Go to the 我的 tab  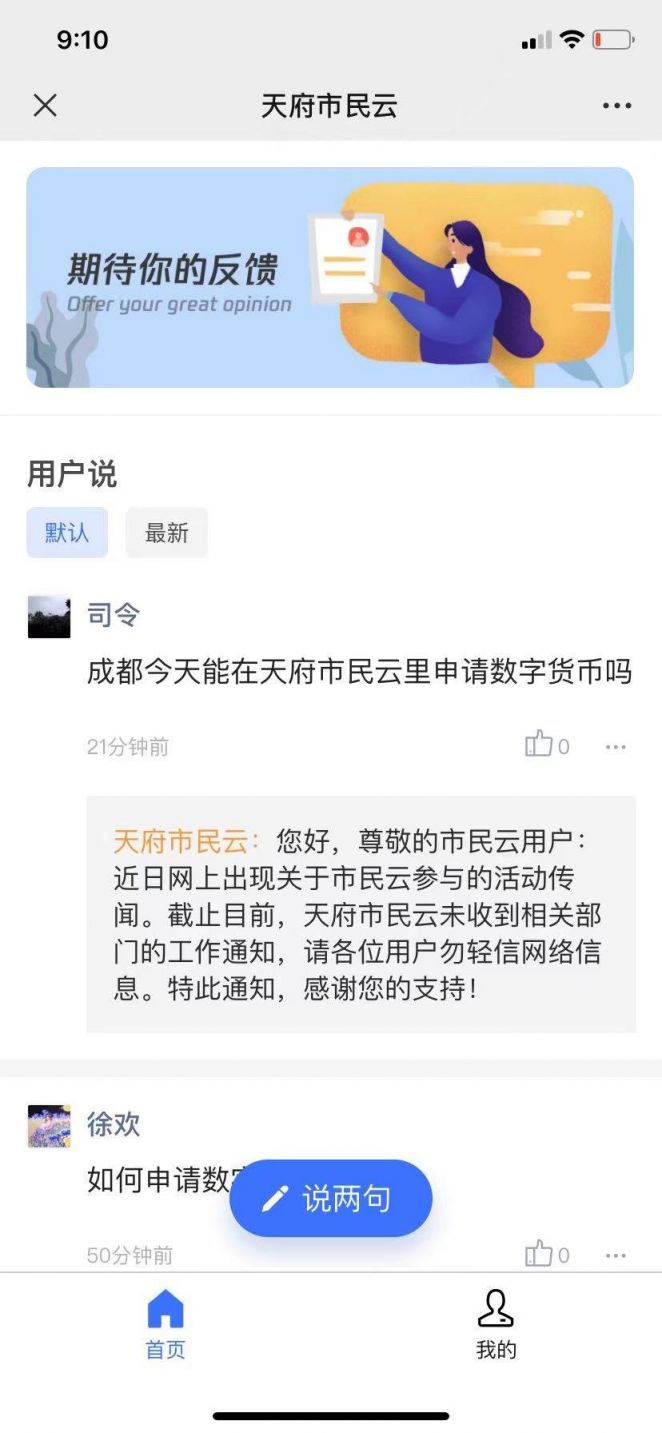pyautogui.click(x=496, y=1323)
